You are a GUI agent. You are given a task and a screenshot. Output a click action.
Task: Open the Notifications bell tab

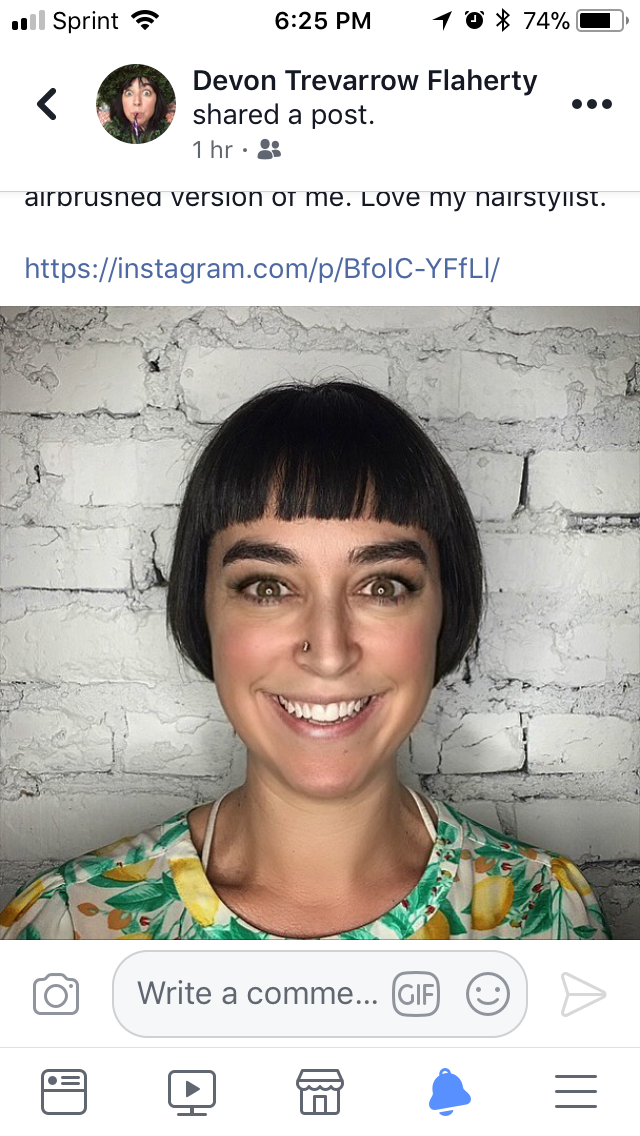click(x=448, y=1091)
